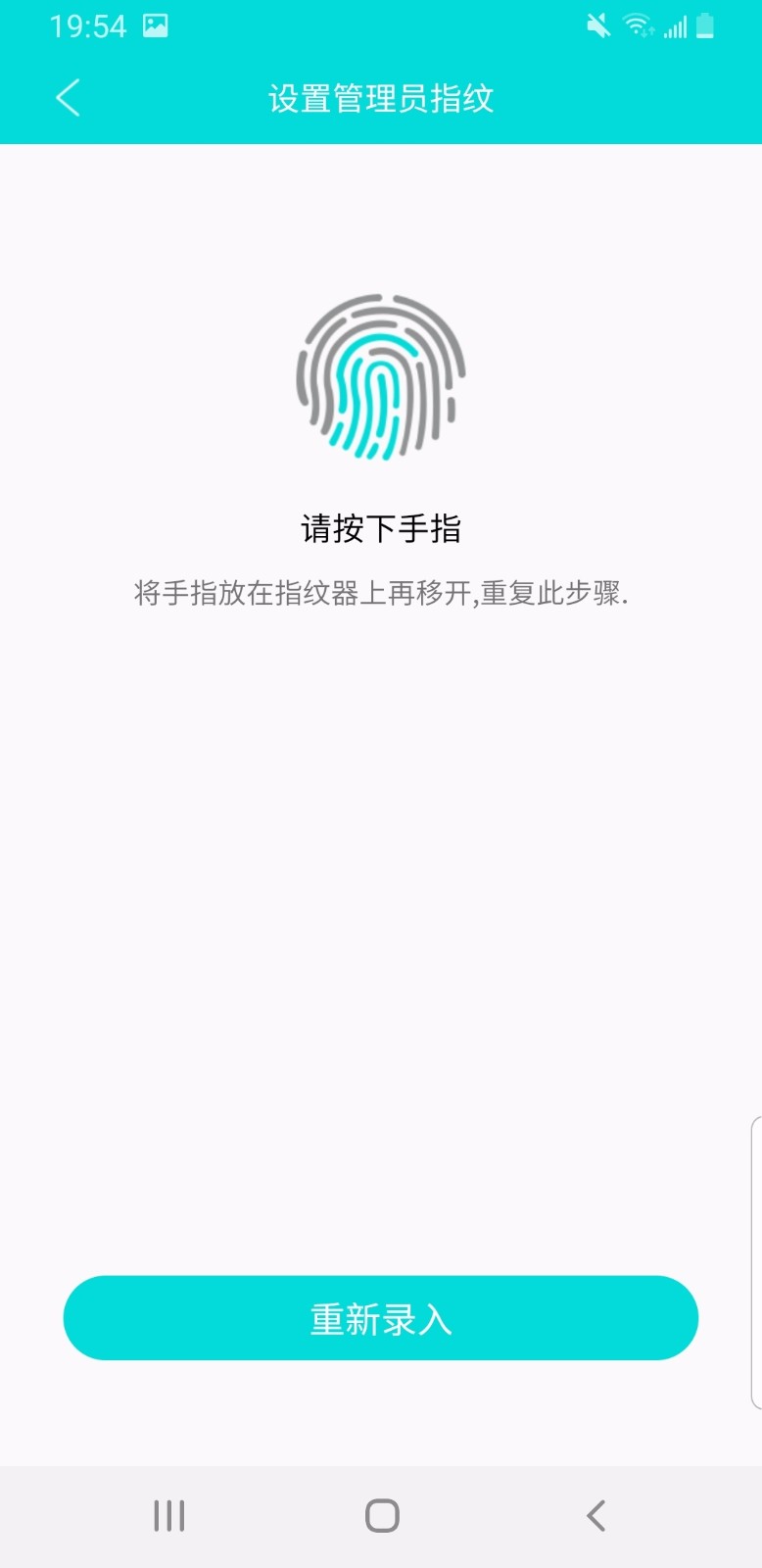Tap the 请按下手指 prompt text

[x=381, y=526]
